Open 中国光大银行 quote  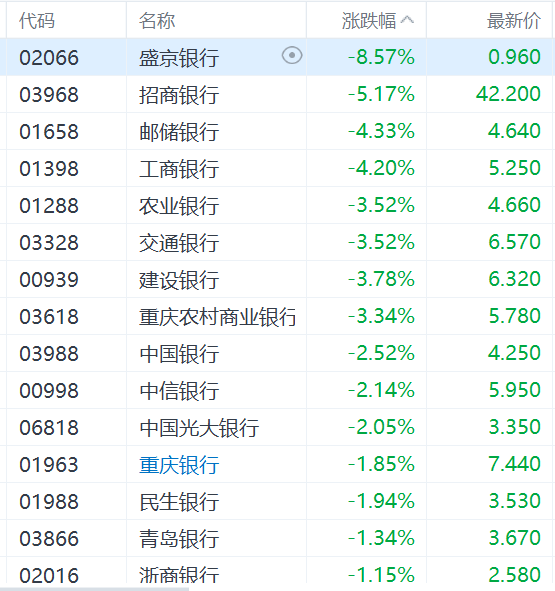pyautogui.click(x=278, y=427)
